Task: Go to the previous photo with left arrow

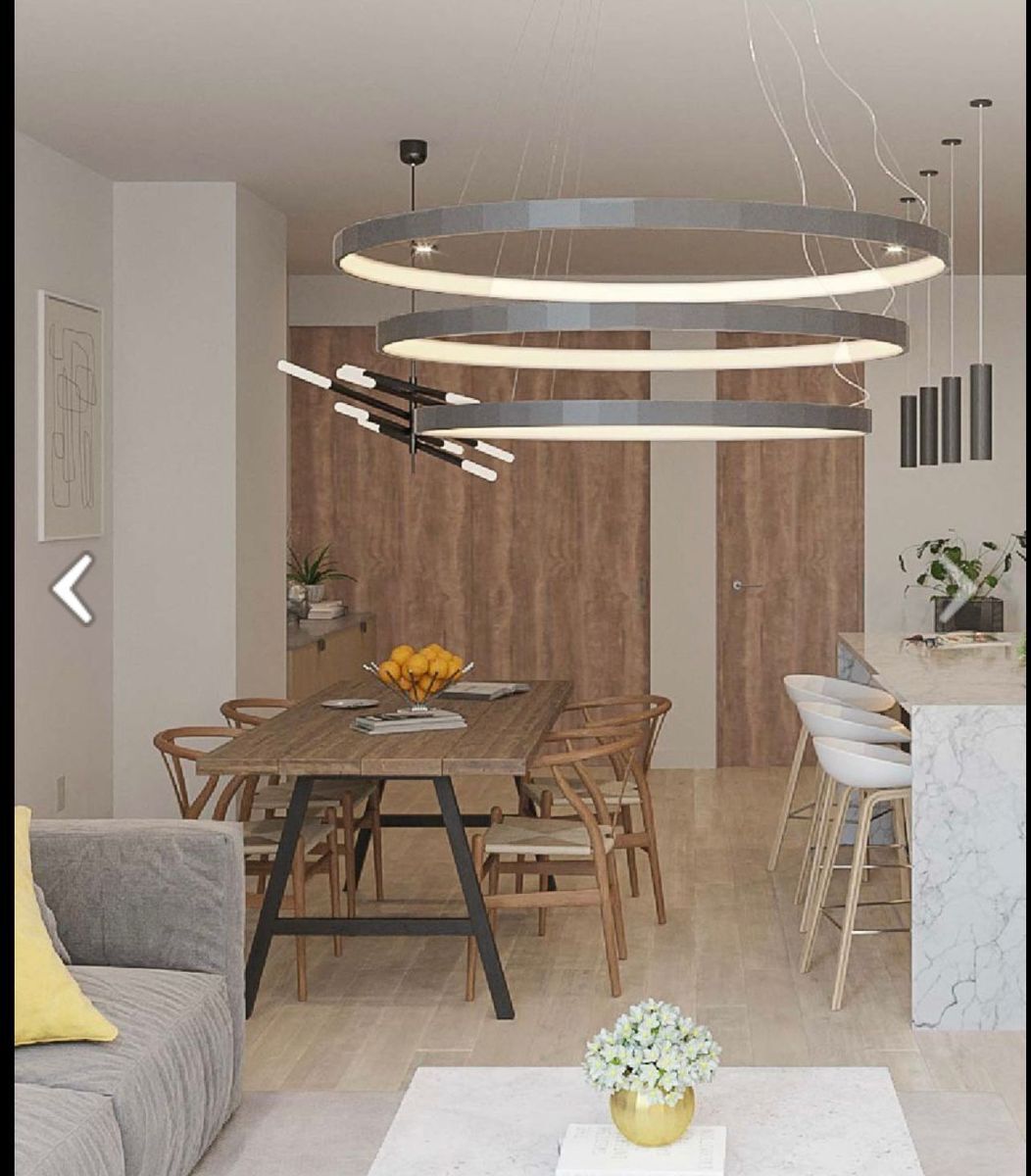Action: (x=72, y=588)
